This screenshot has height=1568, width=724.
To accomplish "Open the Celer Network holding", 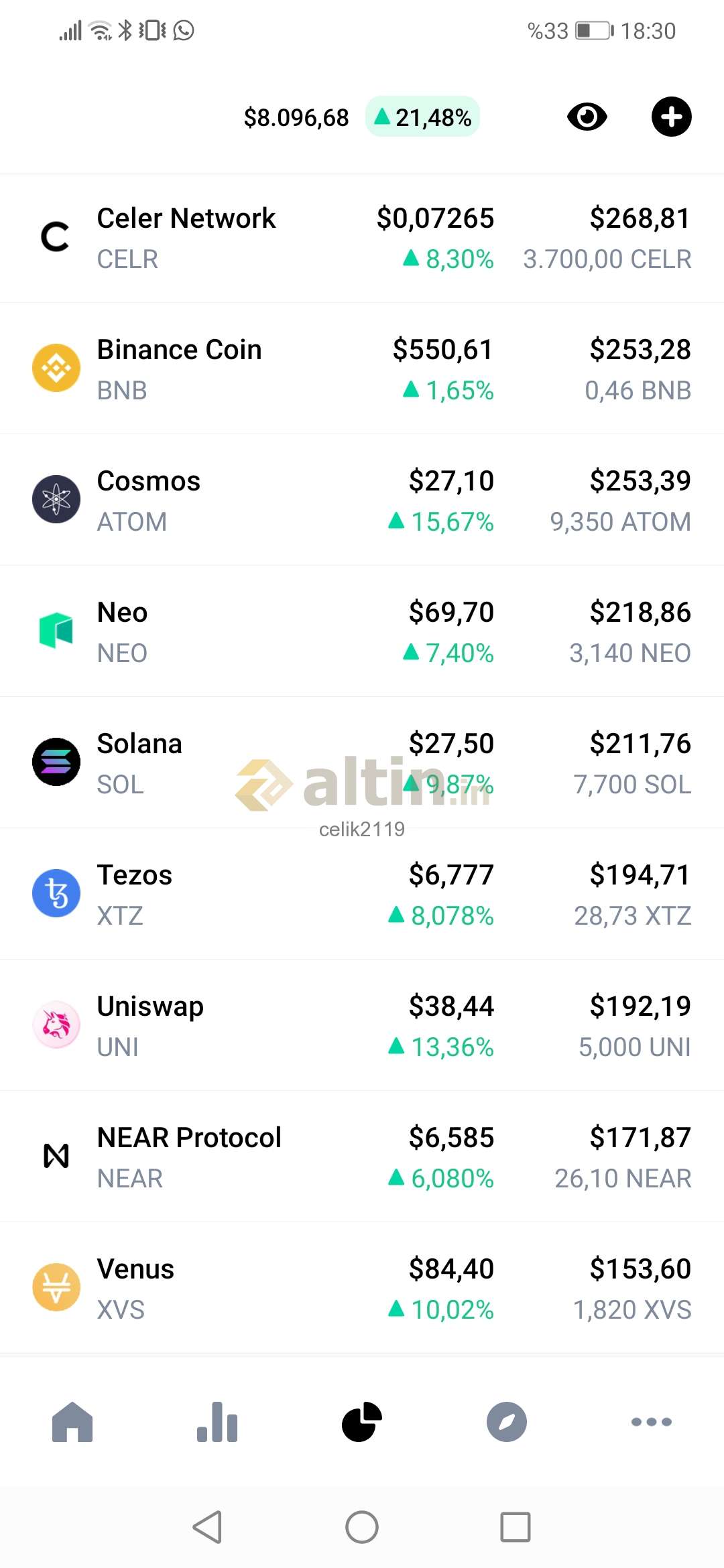I will pyautogui.click(x=362, y=238).
